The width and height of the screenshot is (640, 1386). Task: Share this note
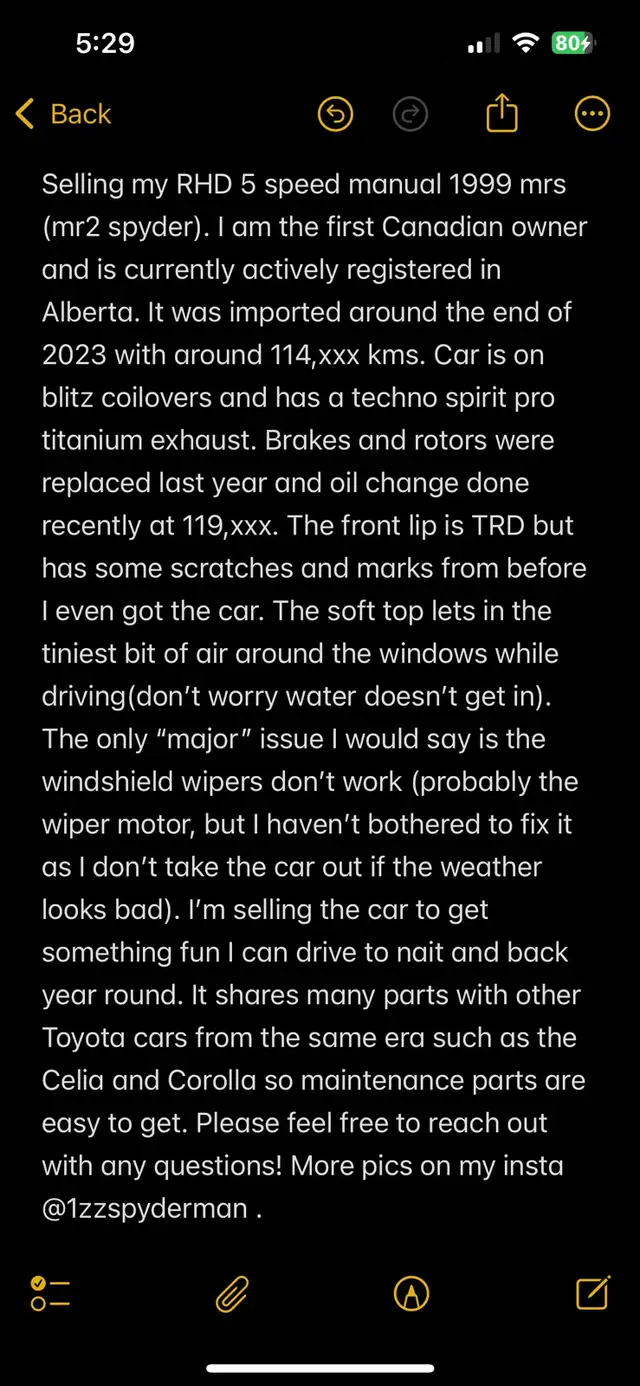point(502,113)
